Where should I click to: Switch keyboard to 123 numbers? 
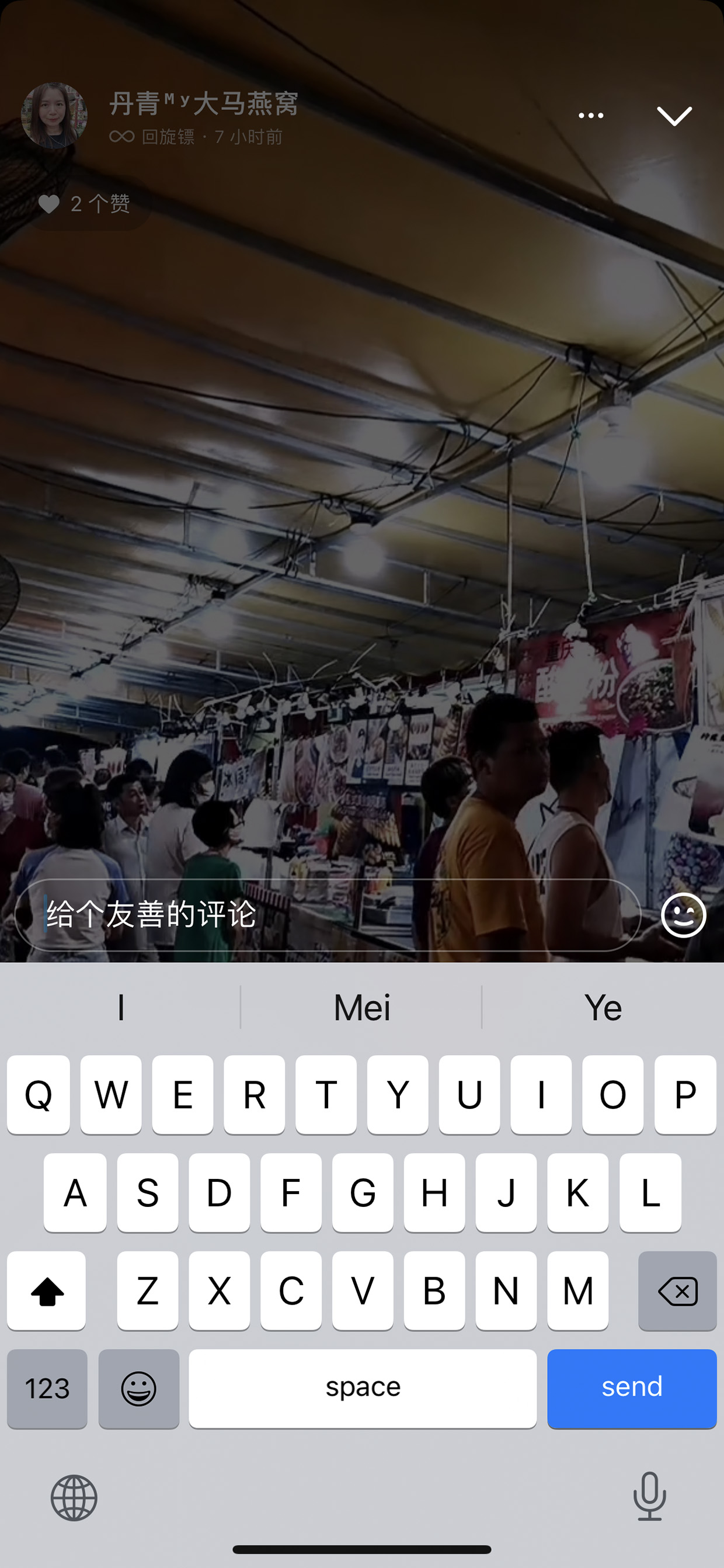tap(47, 1389)
